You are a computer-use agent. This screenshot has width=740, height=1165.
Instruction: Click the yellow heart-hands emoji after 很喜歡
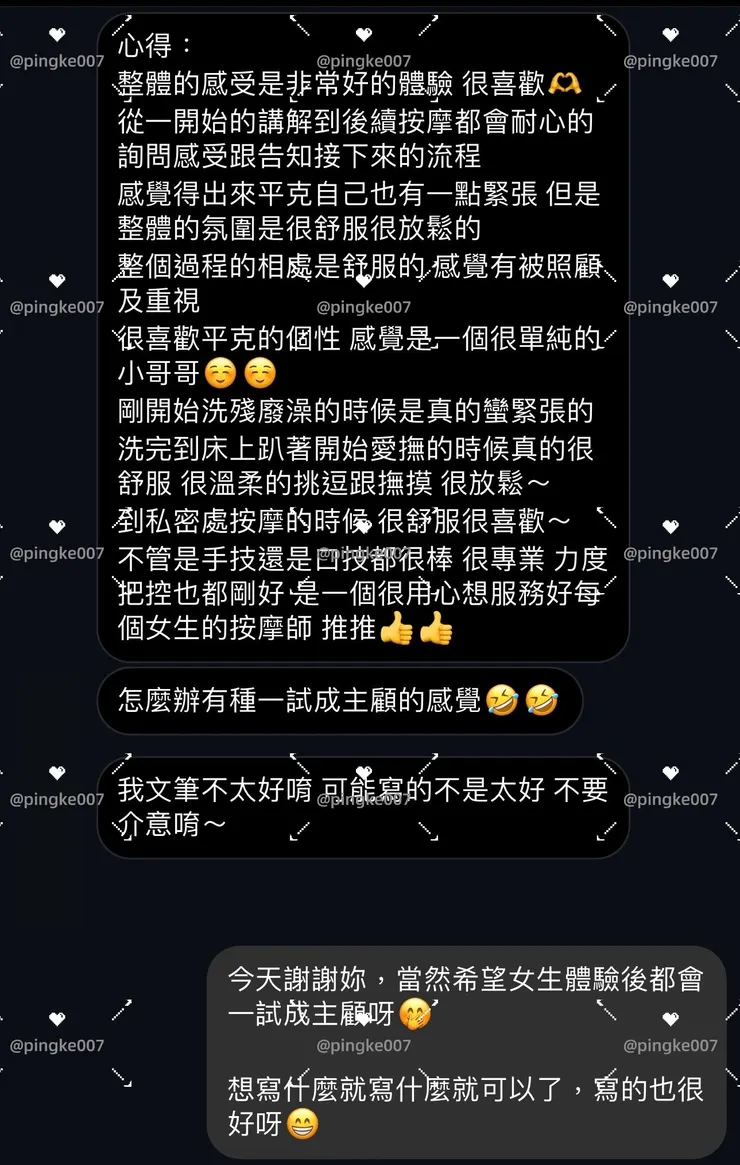tap(563, 84)
